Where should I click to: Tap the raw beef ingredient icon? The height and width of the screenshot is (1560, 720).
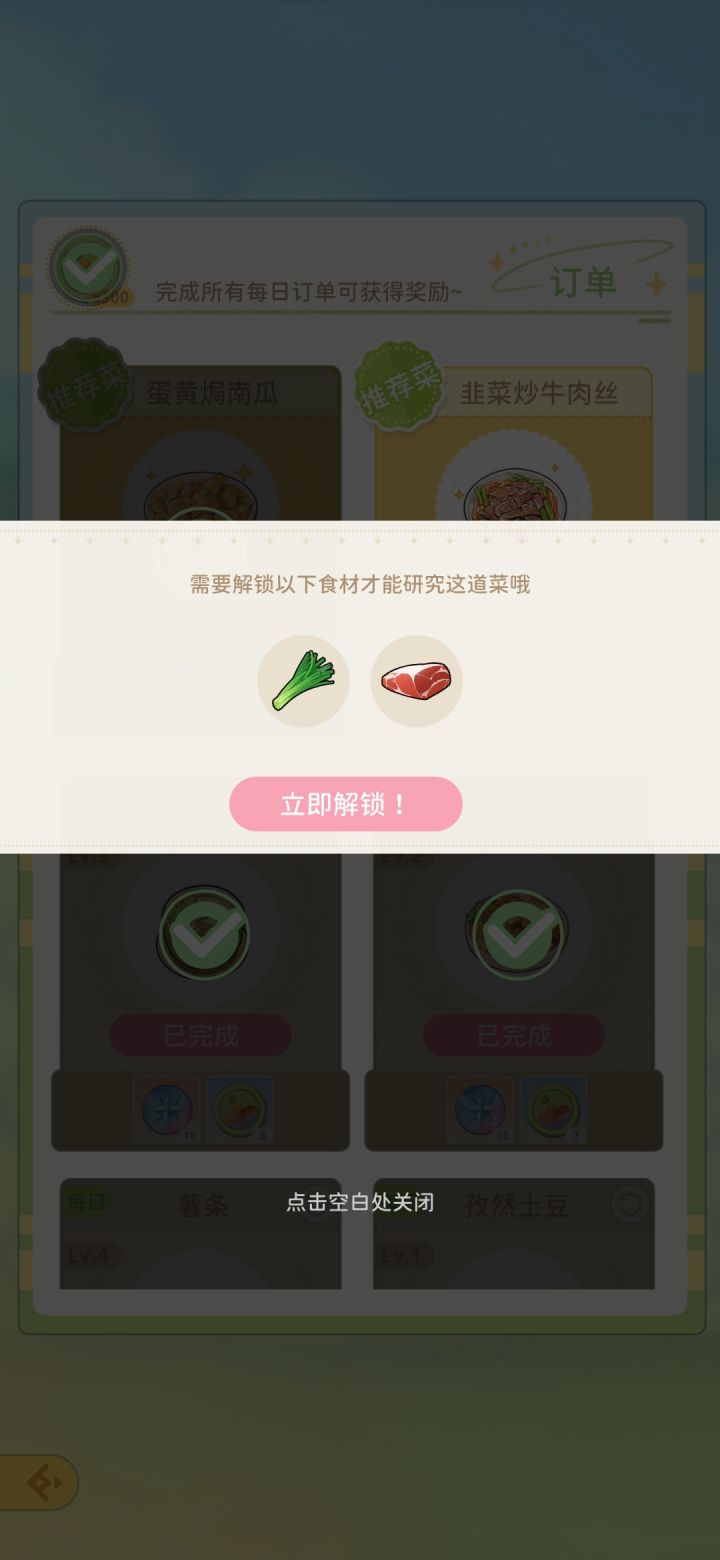click(x=417, y=681)
